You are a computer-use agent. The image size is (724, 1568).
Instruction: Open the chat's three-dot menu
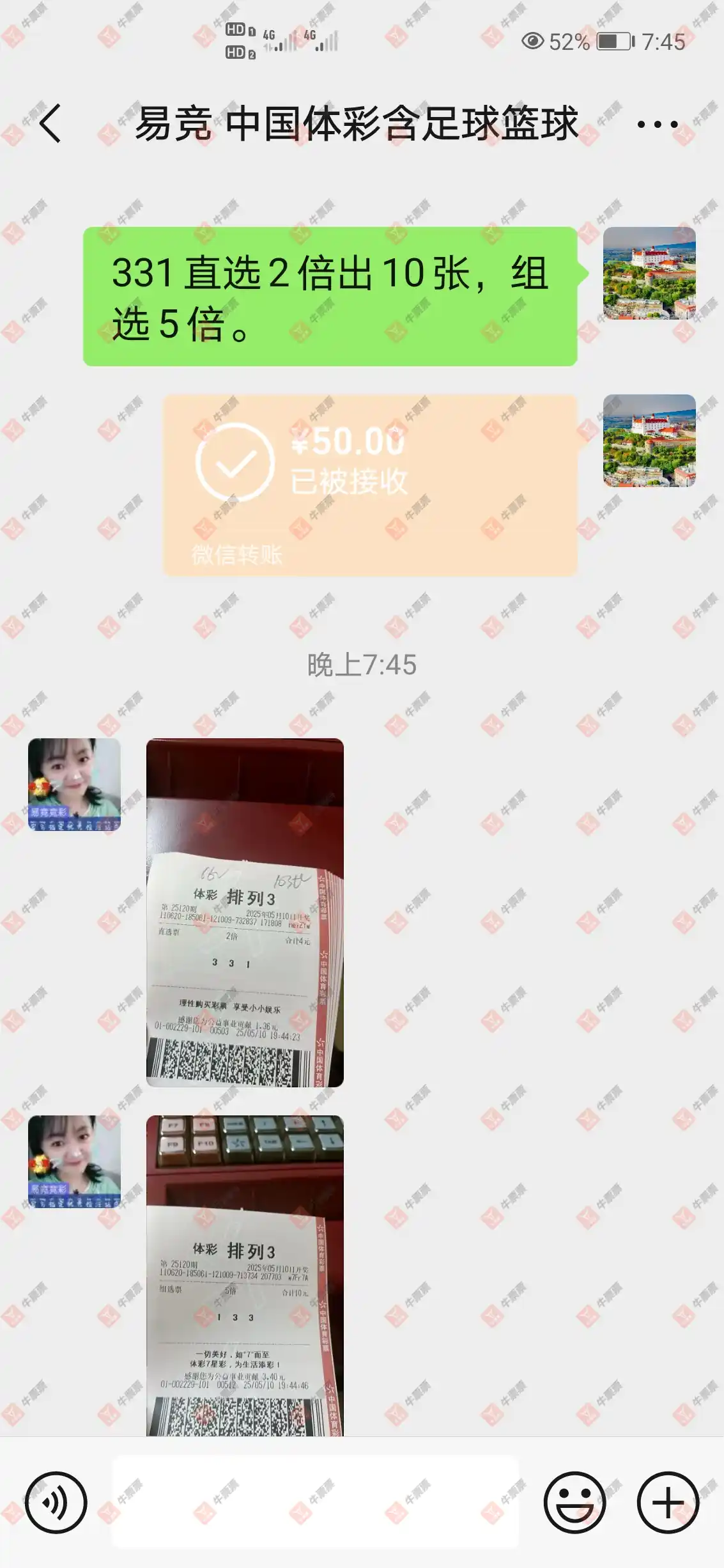point(658,125)
